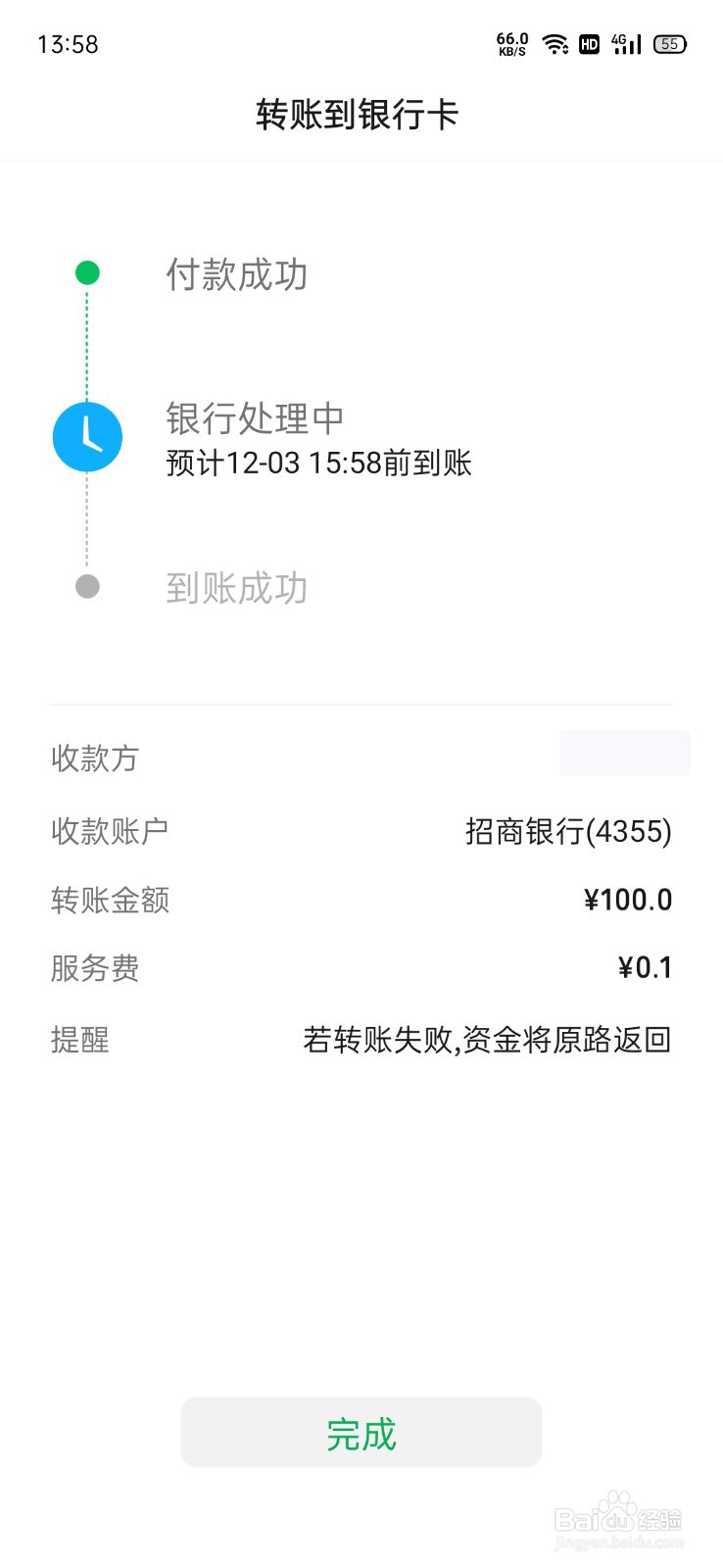Tap the 付款成功 status label
Viewport: 723px width, 1568px height.
coord(236,277)
